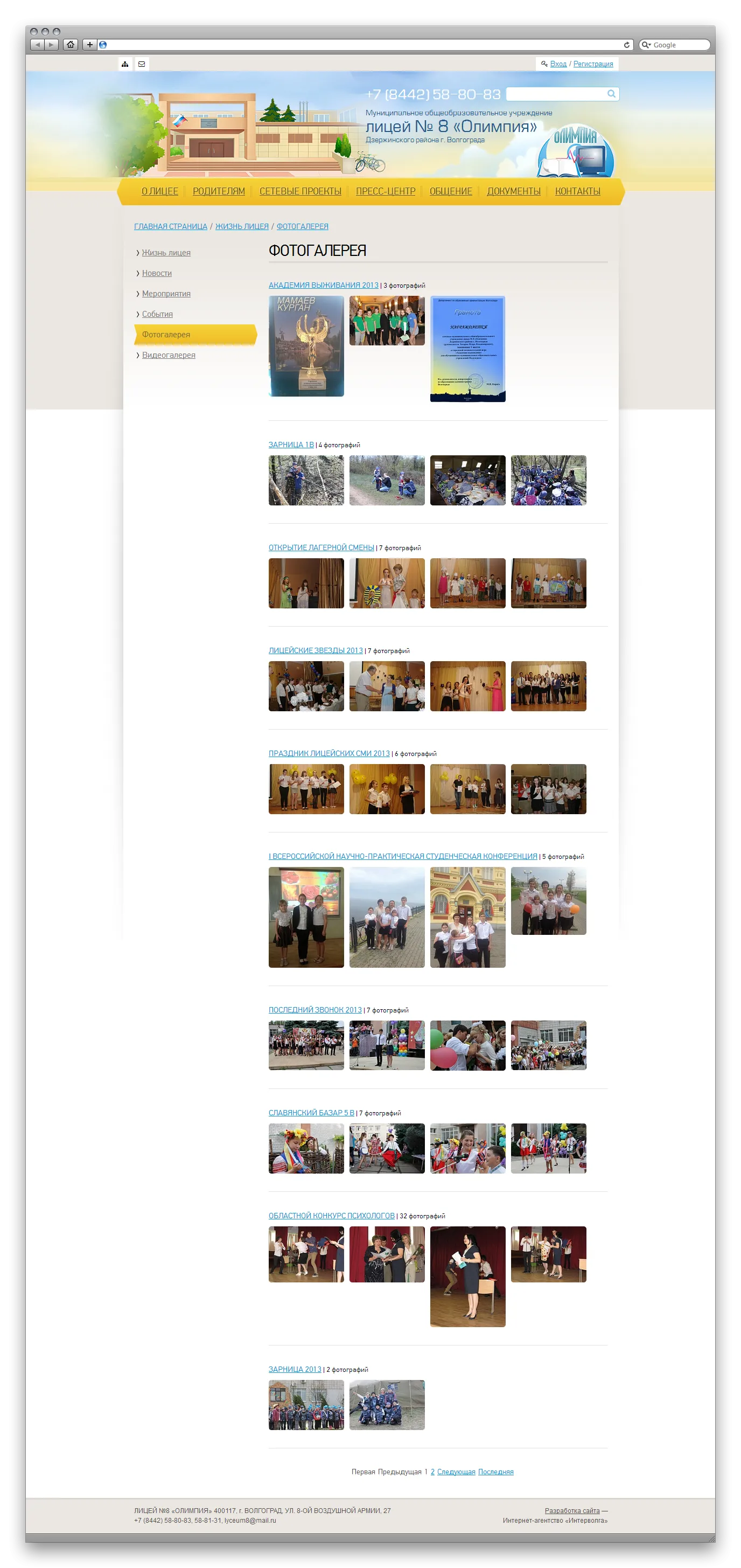The image size is (741, 1568).
Task: Open the О ЛИЦЕЕ menu
Action: pyautogui.click(x=159, y=191)
